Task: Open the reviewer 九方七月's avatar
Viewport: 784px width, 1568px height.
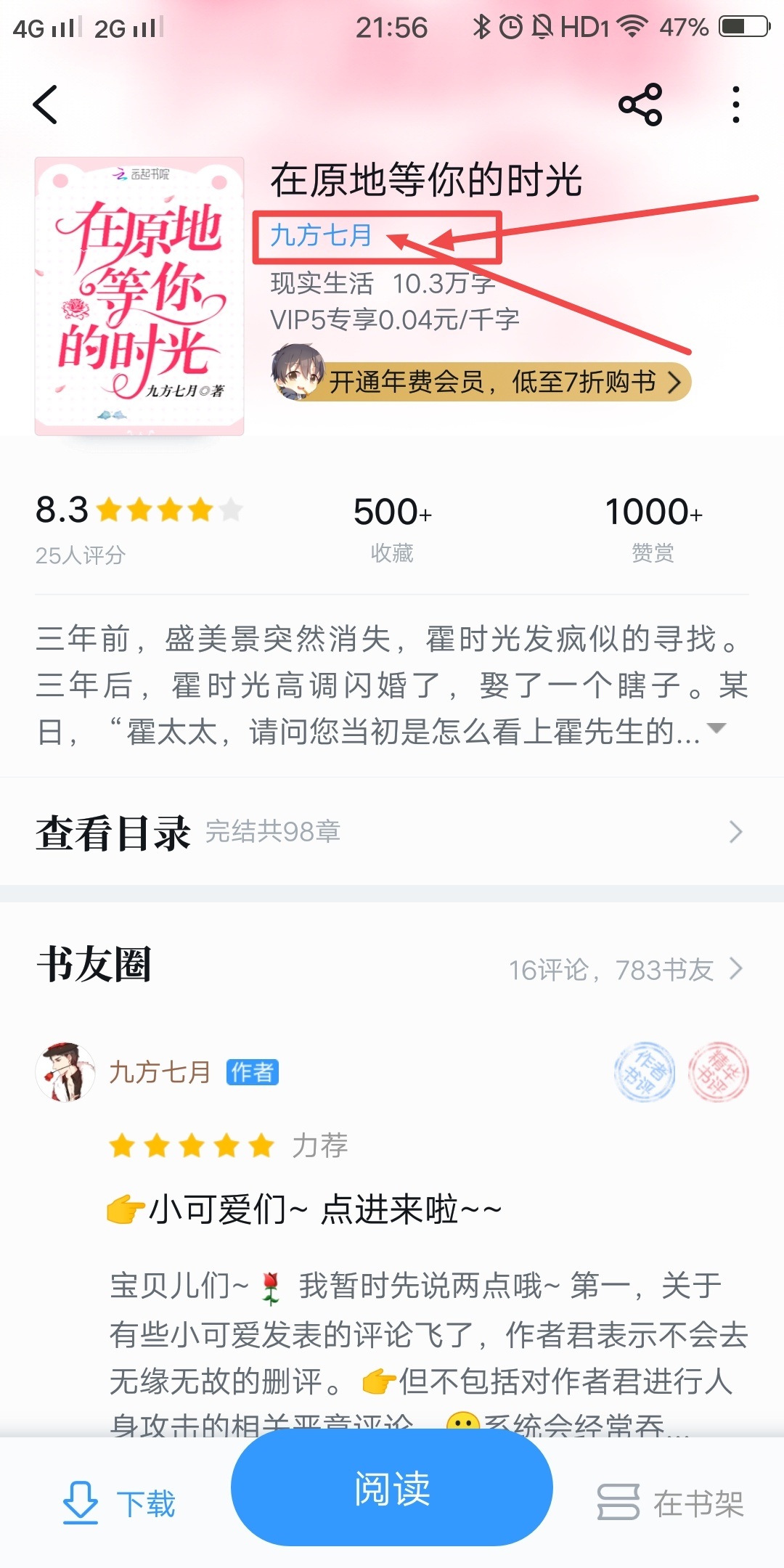Action: [65, 1072]
